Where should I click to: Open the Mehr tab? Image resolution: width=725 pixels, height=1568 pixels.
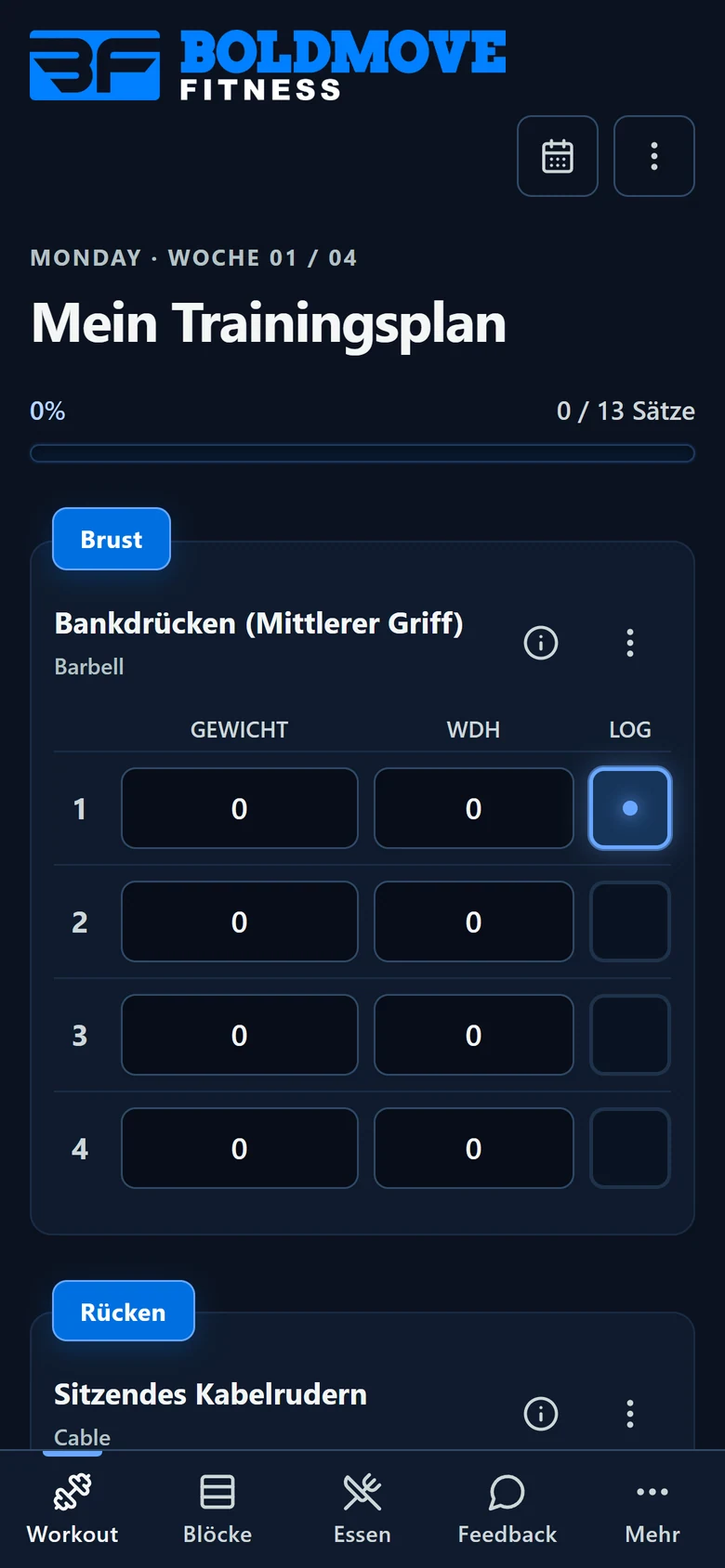pos(652,1509)
